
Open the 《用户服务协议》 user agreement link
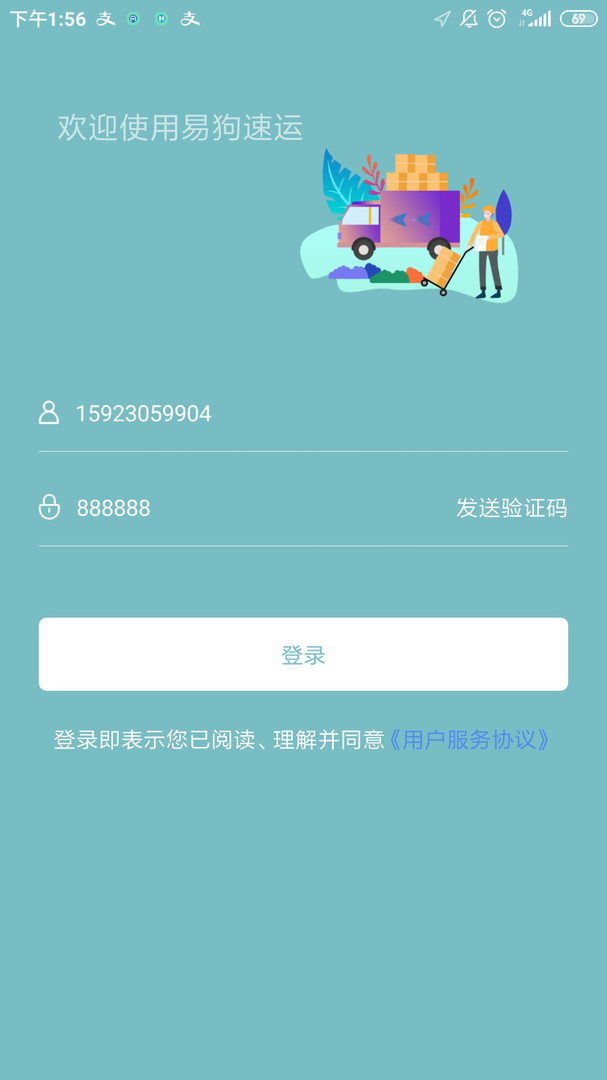click(x=469, y=740)
